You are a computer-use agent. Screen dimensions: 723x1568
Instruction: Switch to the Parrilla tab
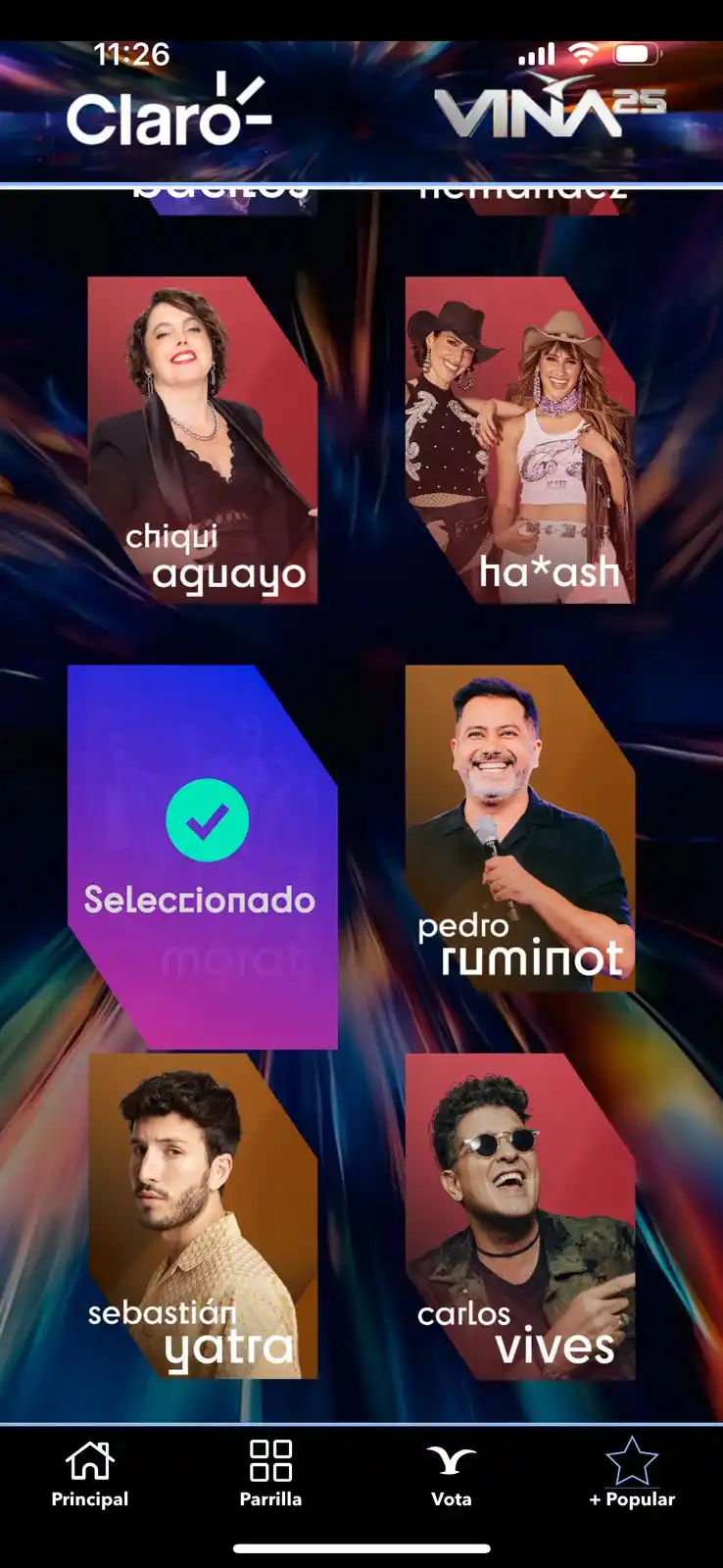(270, 1474)
